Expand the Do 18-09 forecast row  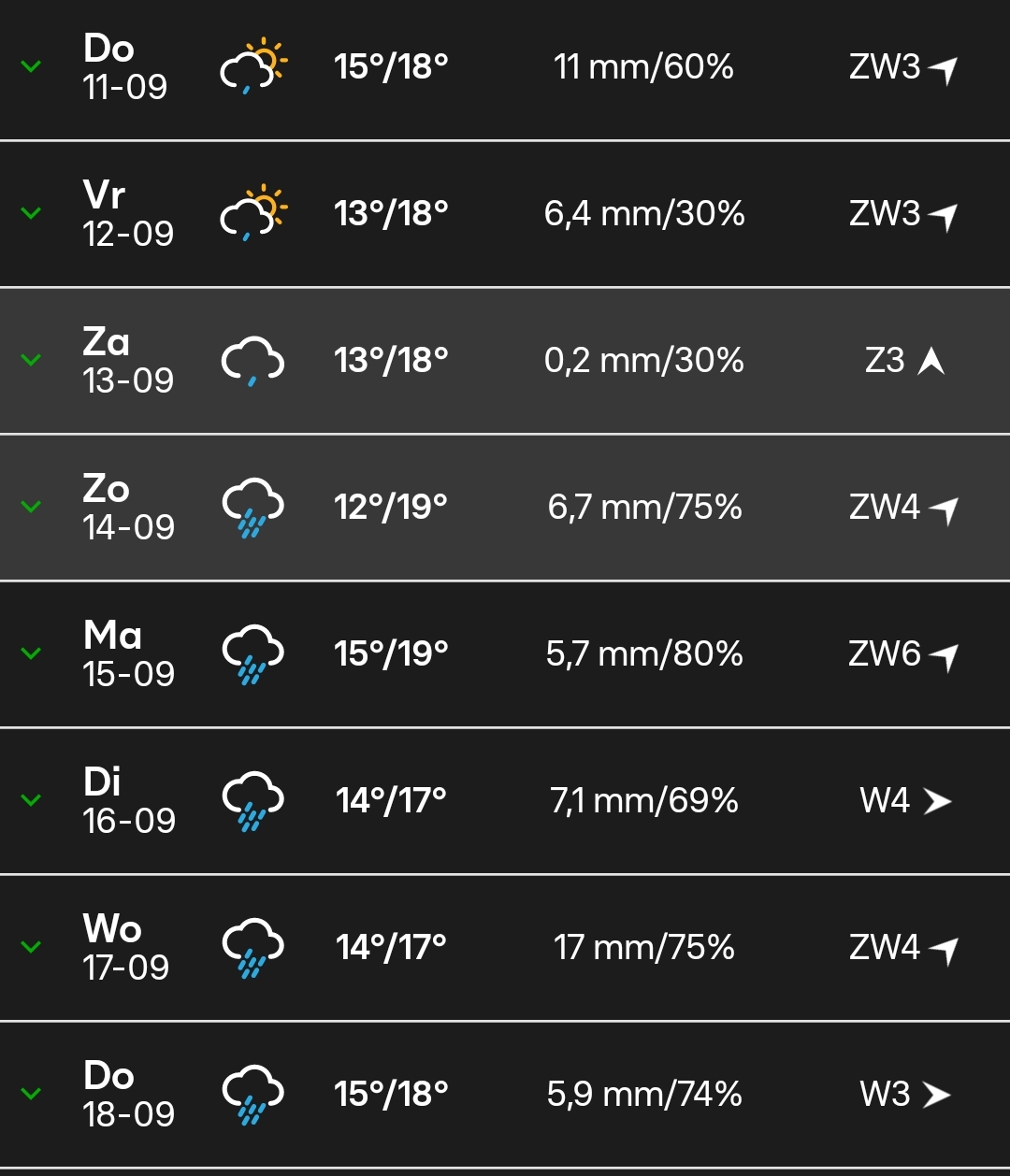[31, 1094]
